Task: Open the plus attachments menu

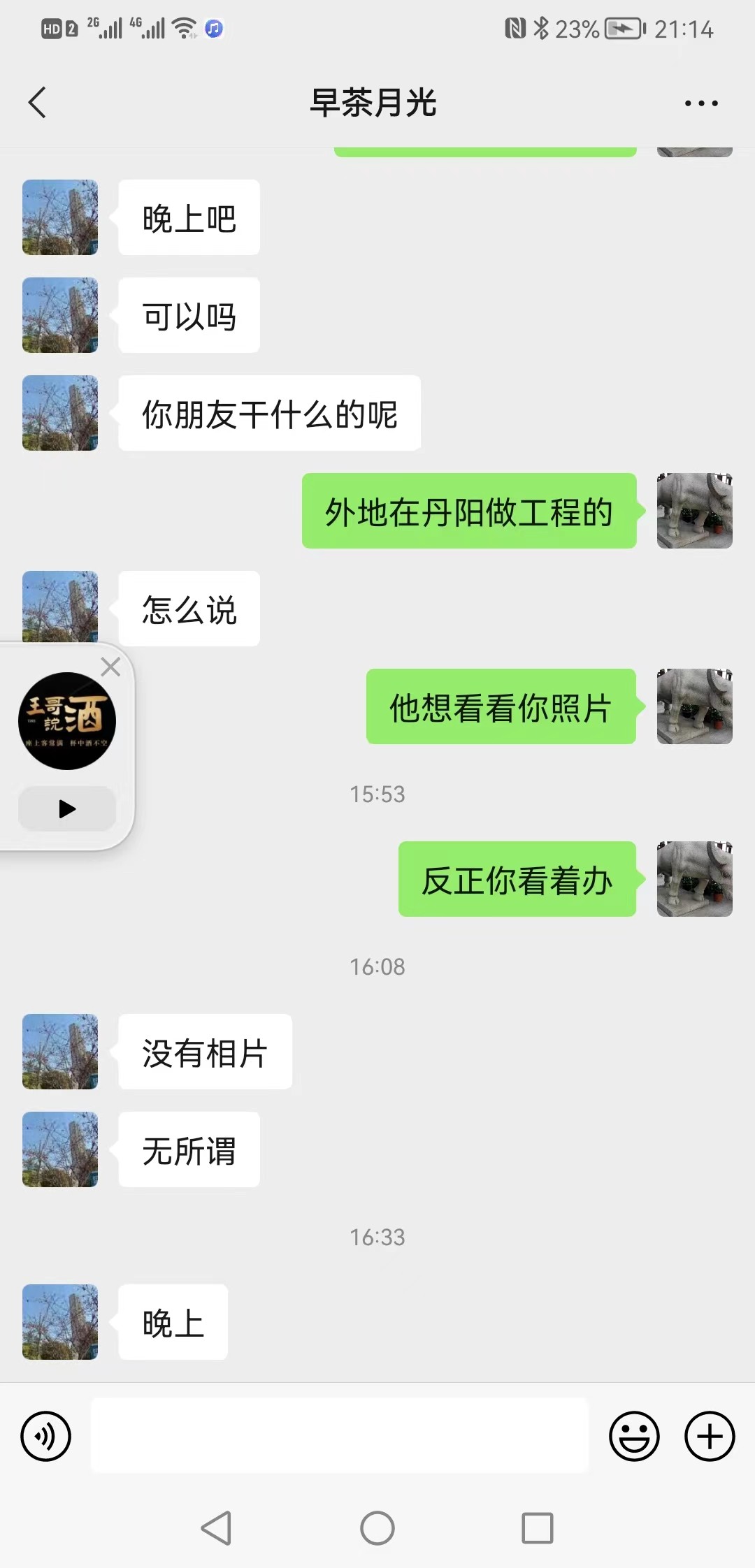Action: pos(709,1437)
